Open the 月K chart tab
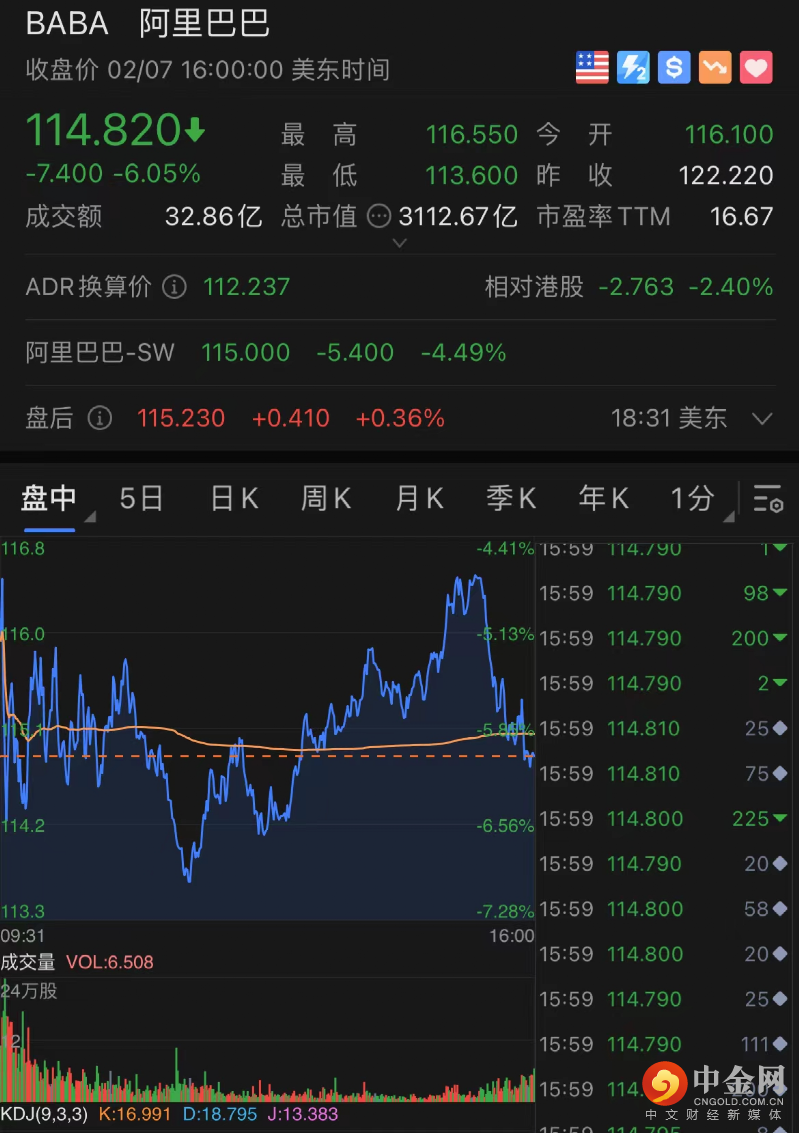The image size is (799, 1133). pyautogui.click(x=419, y=498)
